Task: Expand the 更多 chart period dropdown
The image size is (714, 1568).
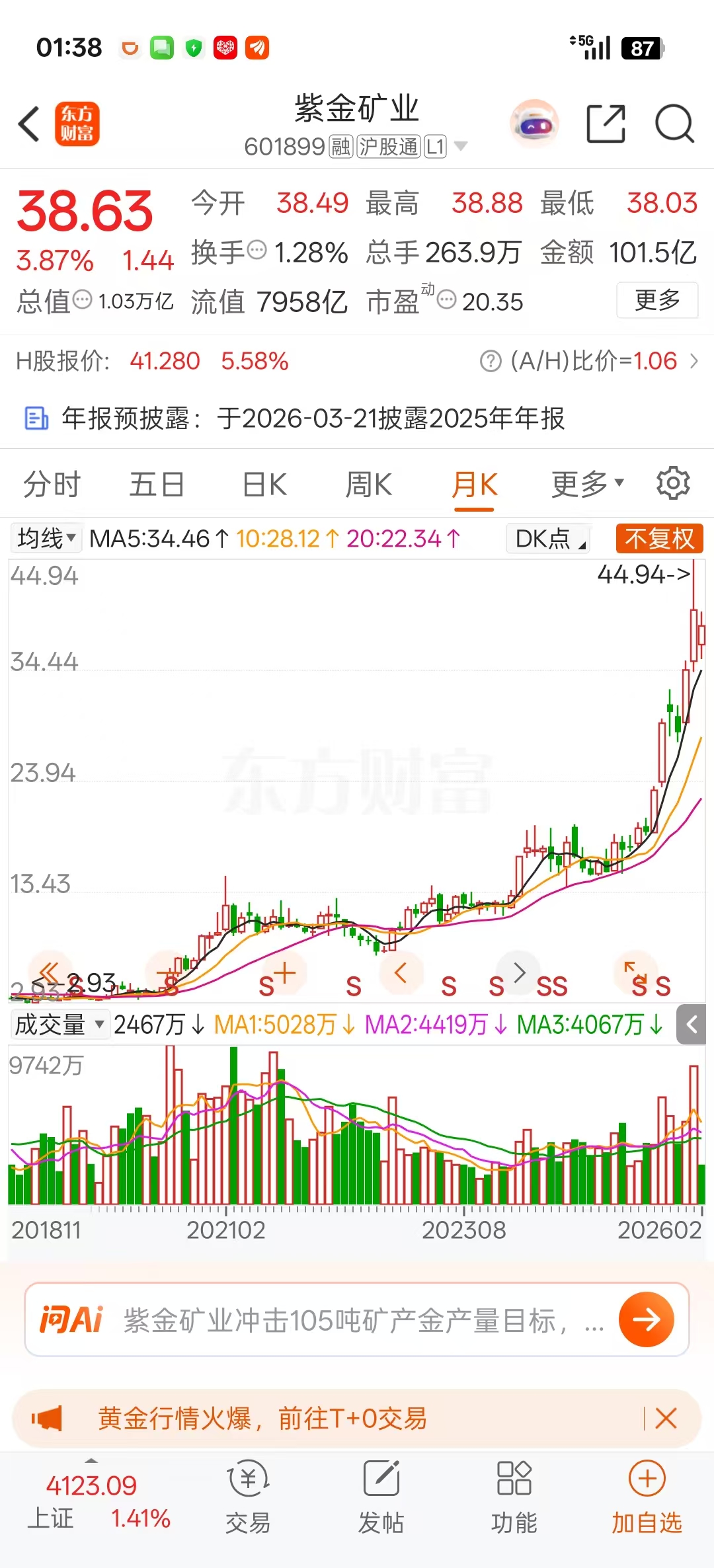Action: (587, 485)
